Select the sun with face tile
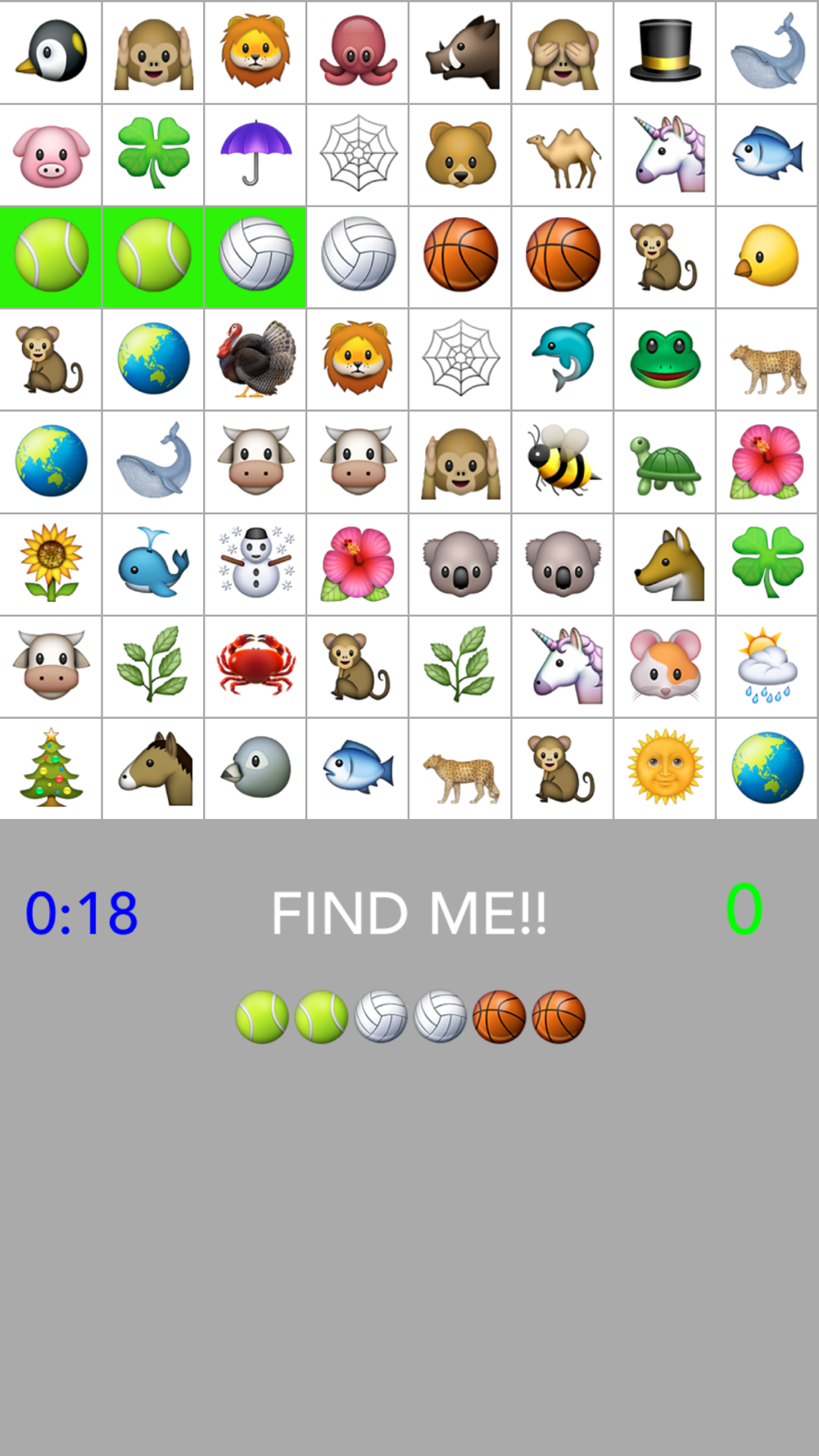This screenshot has height=1456, width=819. pyautogui.click(x=665, y=768)
